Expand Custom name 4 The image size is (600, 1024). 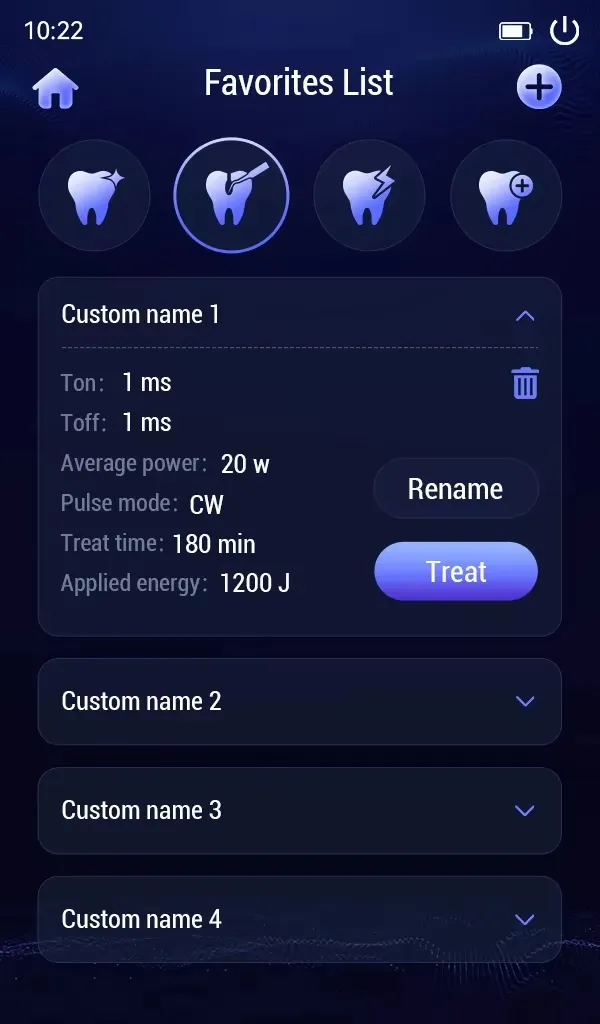525,920
